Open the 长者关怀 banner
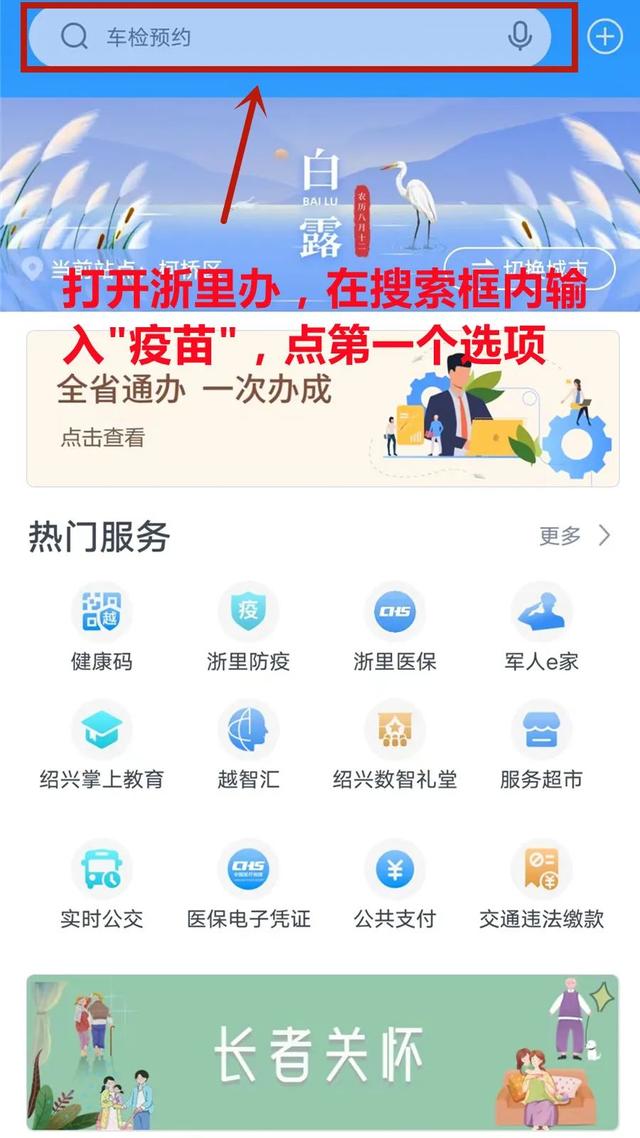640x1138 pixels. coord(322,1053)
